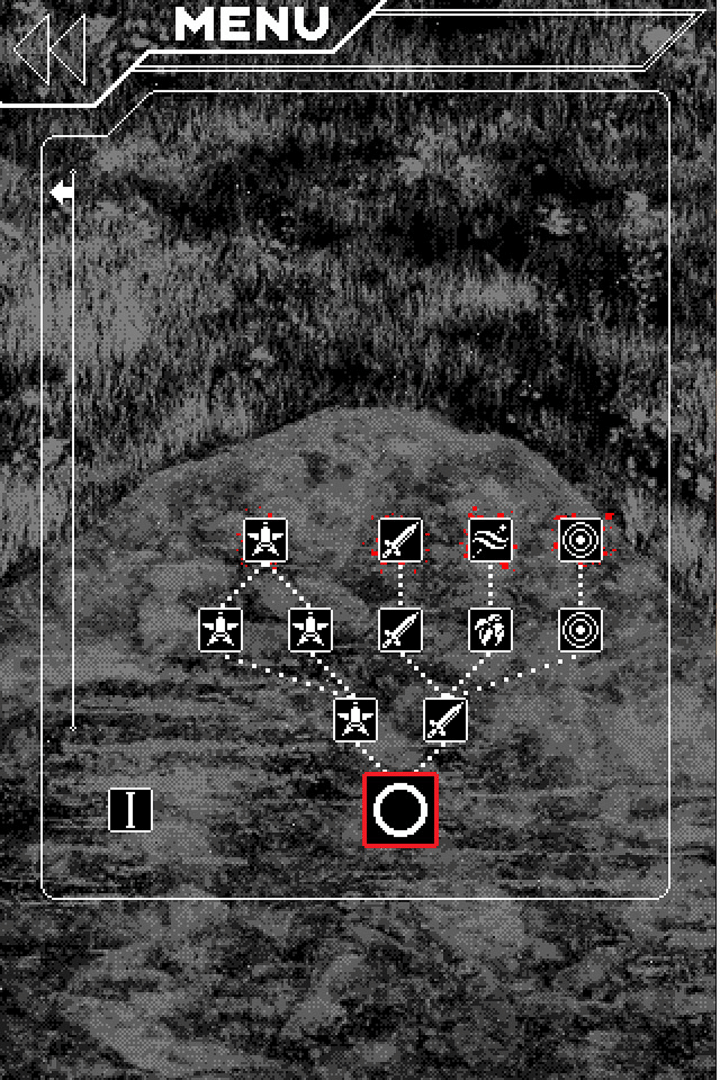
Task: Tap the "I" tier button
Action: [x=130, y=810]
